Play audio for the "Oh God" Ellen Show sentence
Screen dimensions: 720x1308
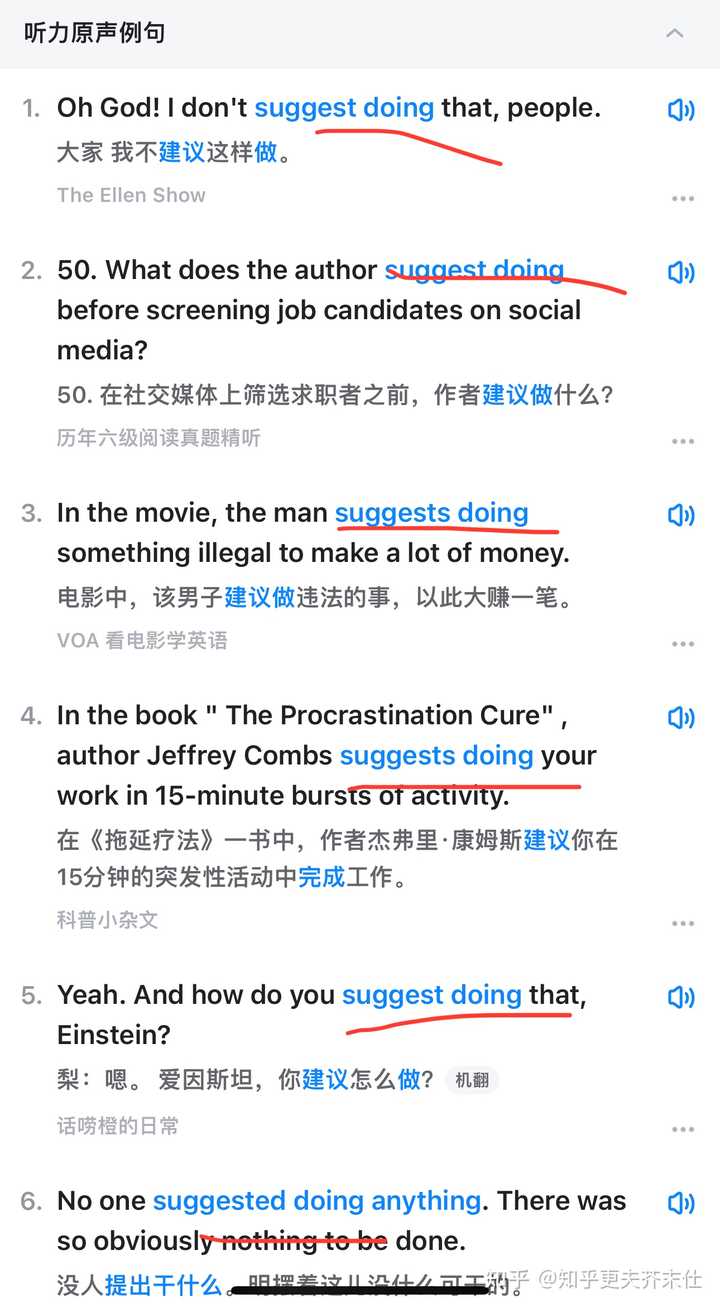pos(681,111)
